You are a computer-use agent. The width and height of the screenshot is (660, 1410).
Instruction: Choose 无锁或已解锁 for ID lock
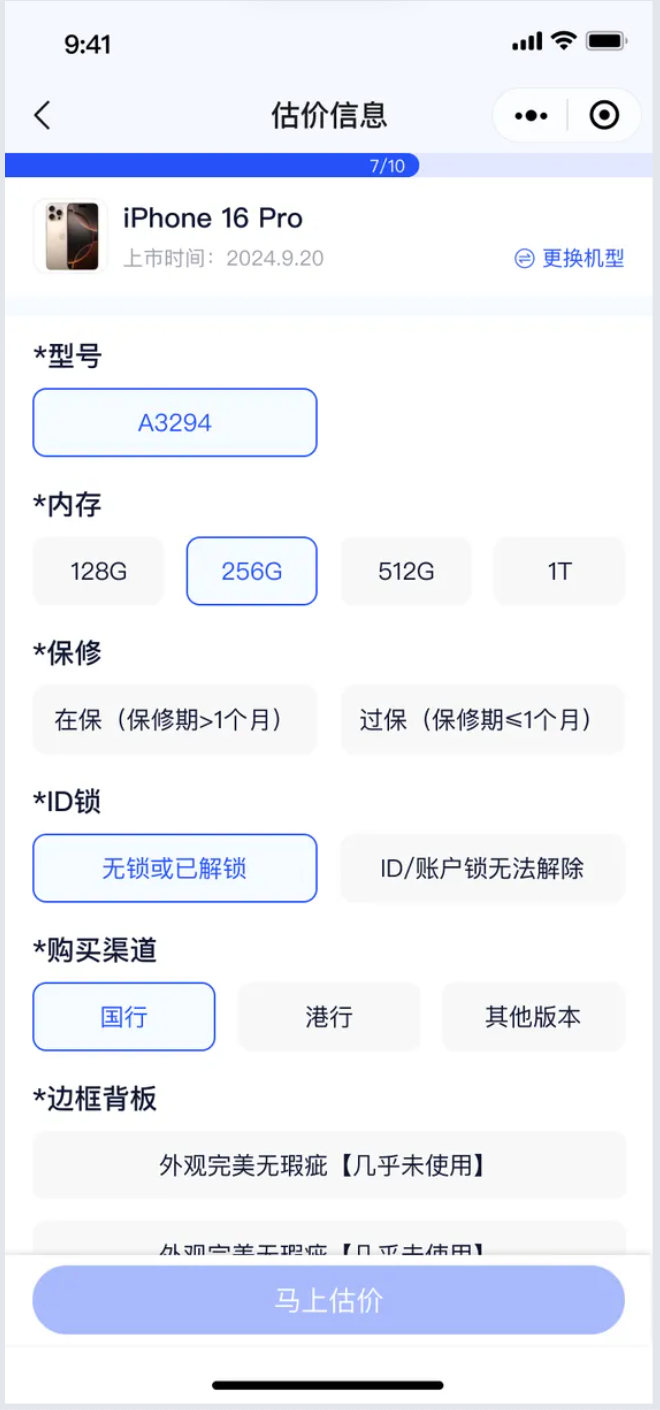click(x=175, y=868)
